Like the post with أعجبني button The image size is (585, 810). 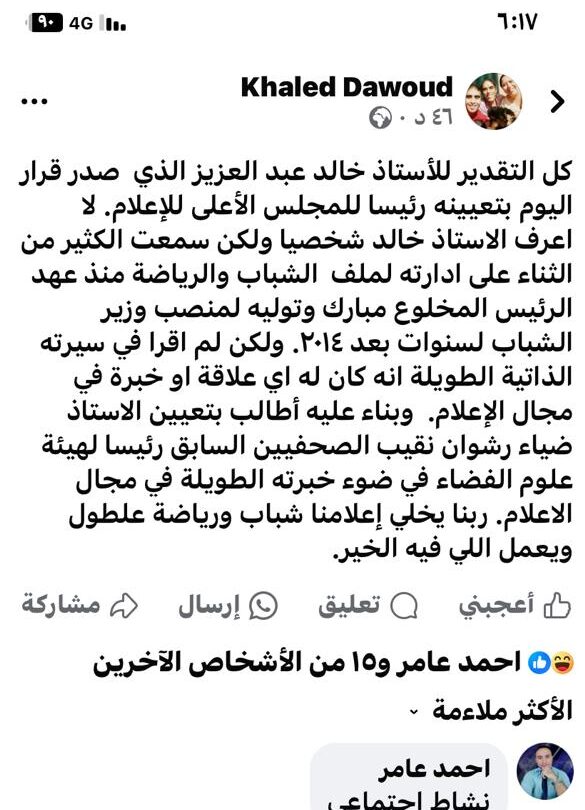pos(515,605)
